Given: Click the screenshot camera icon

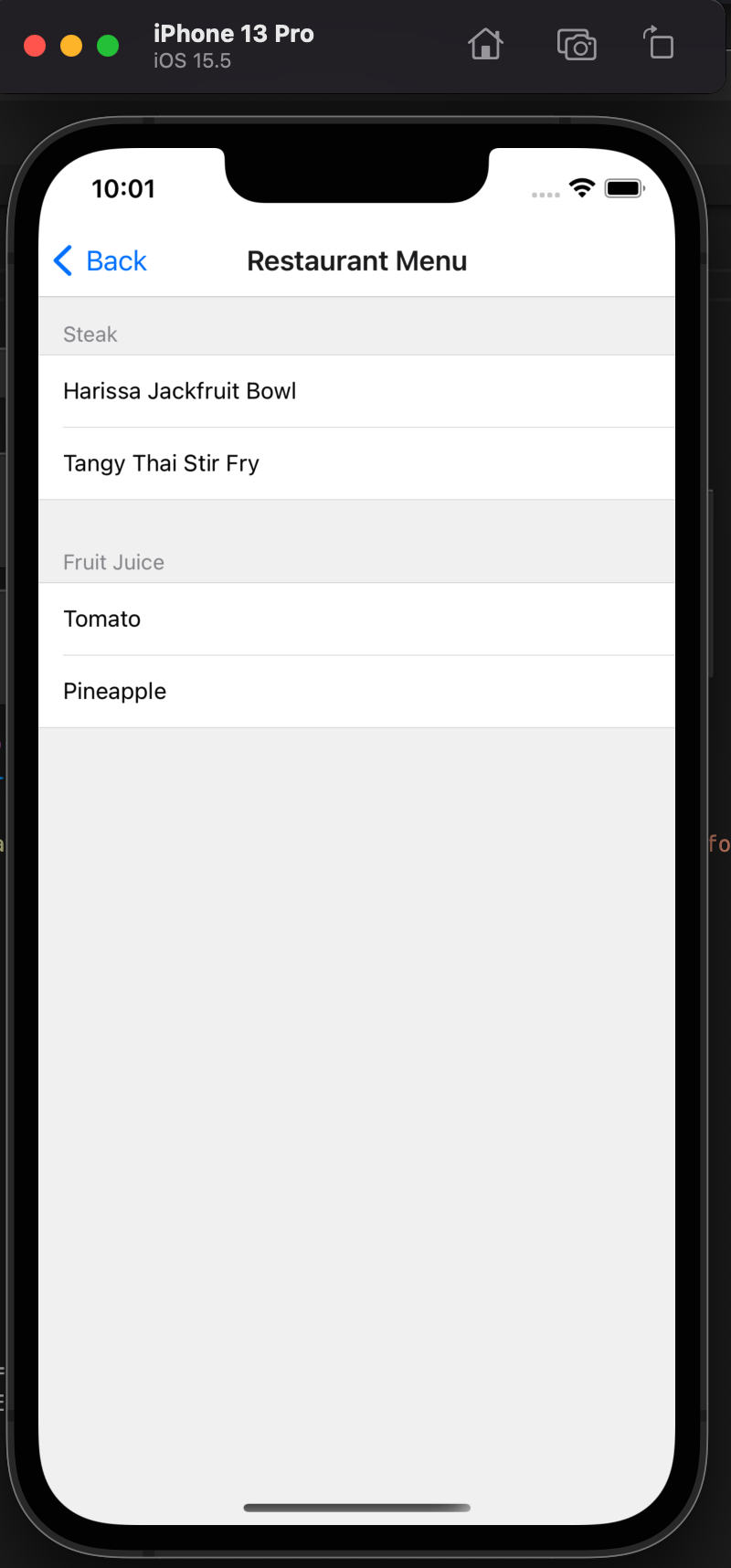Looking at the screenshot, I should 576,43.
